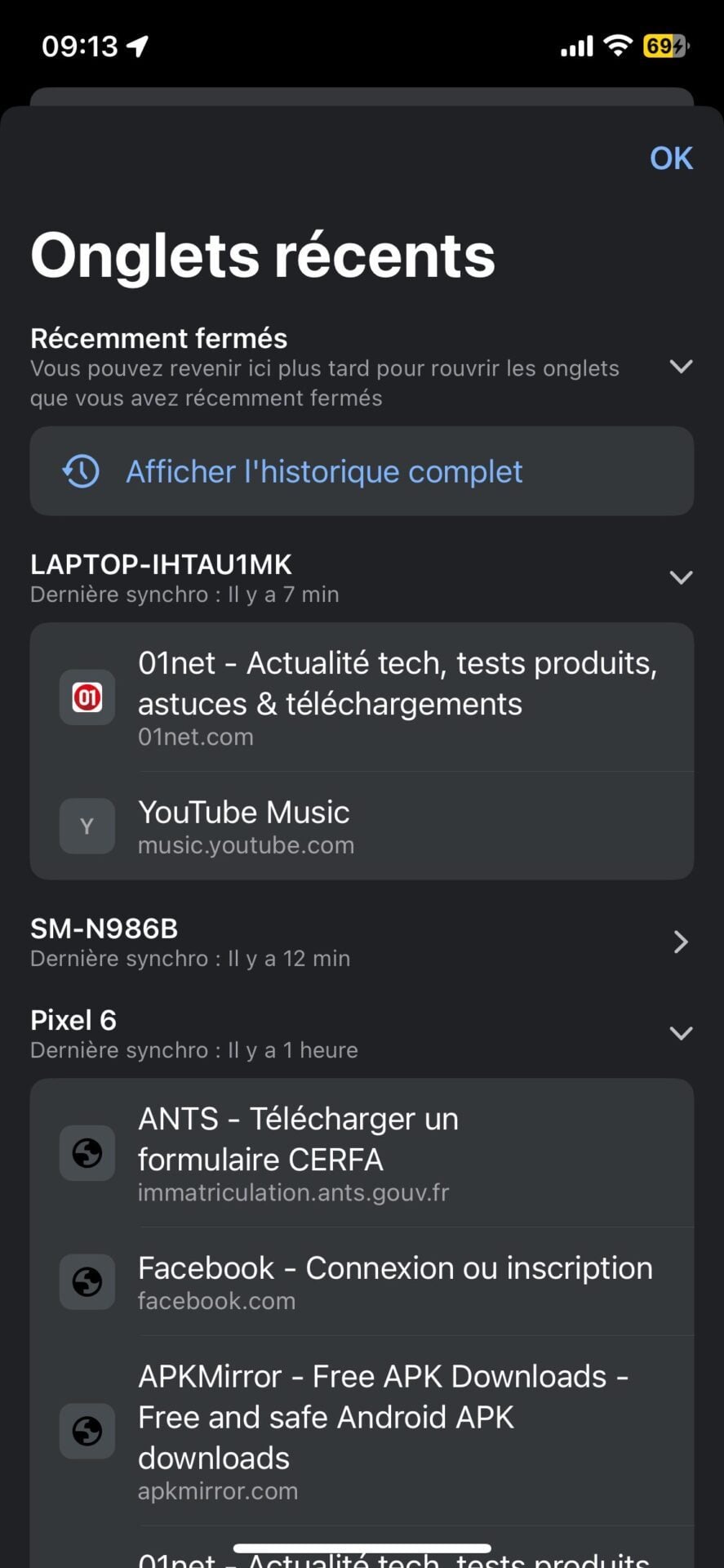
Task: Tap OK to close recent tabs
Action: tap(670, 158)
